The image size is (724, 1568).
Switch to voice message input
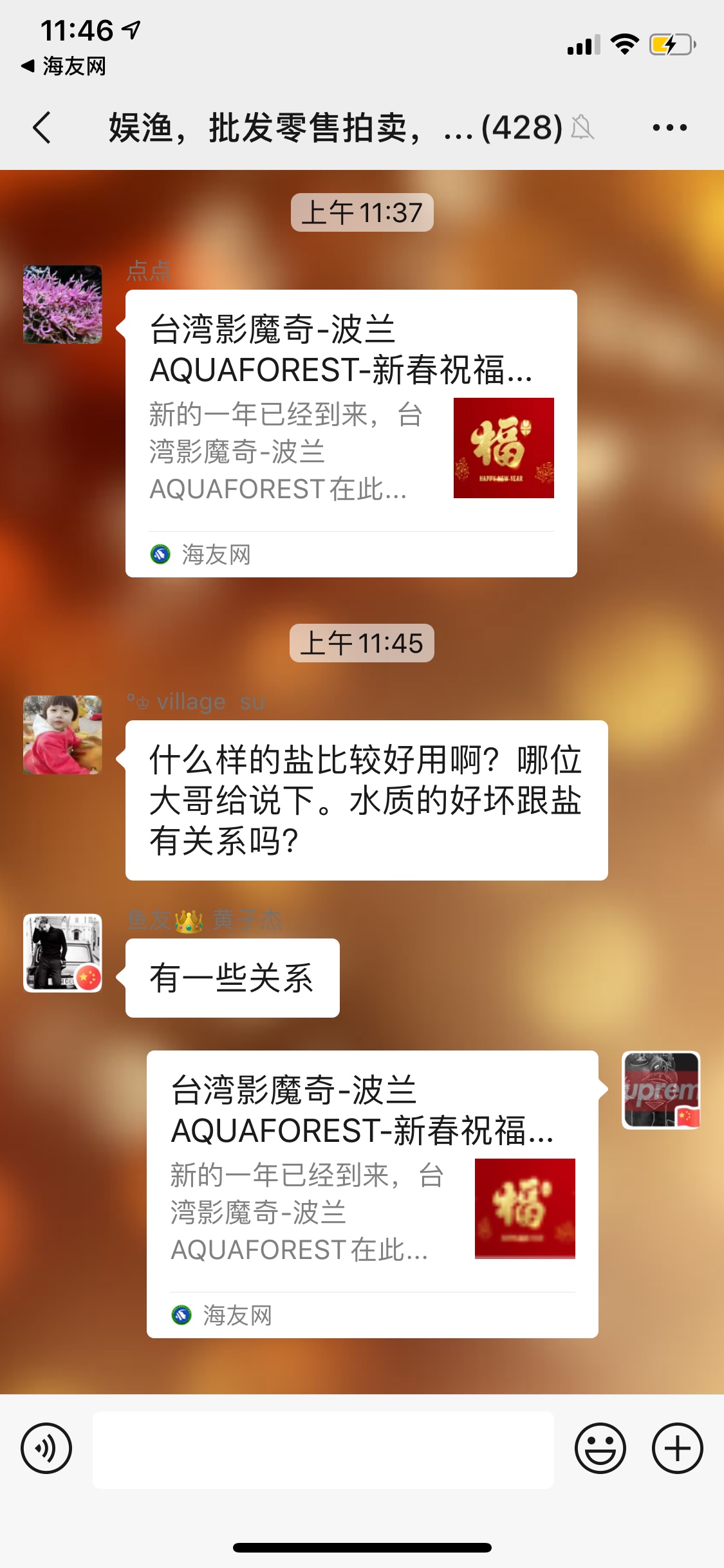pyautogui.click(x=46, y=1448)
